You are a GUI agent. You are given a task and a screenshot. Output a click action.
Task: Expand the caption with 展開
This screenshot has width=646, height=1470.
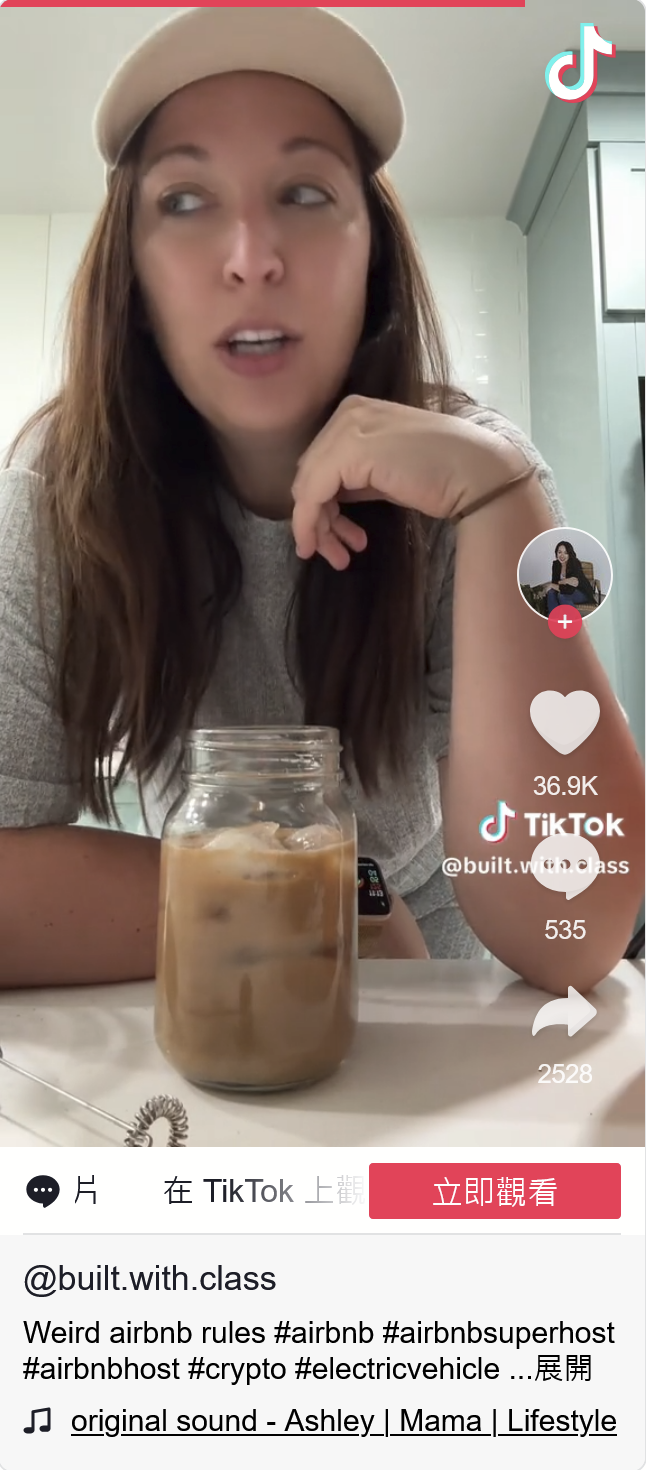563,1369
